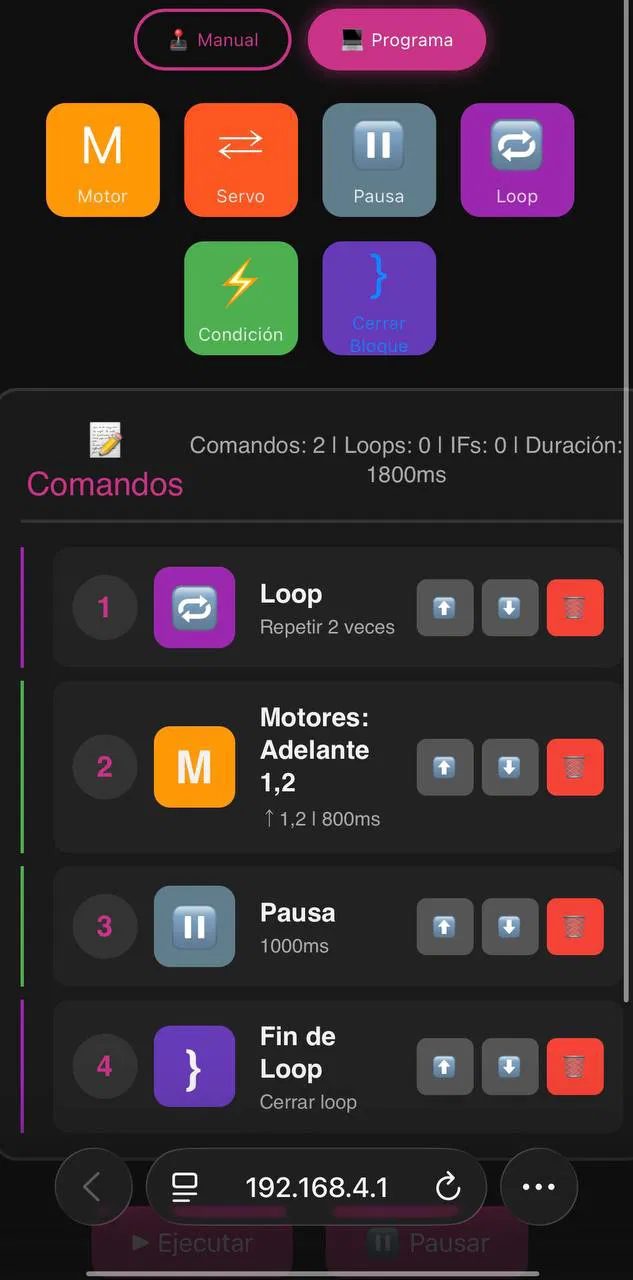Add a Motor command block

point(103,160)
